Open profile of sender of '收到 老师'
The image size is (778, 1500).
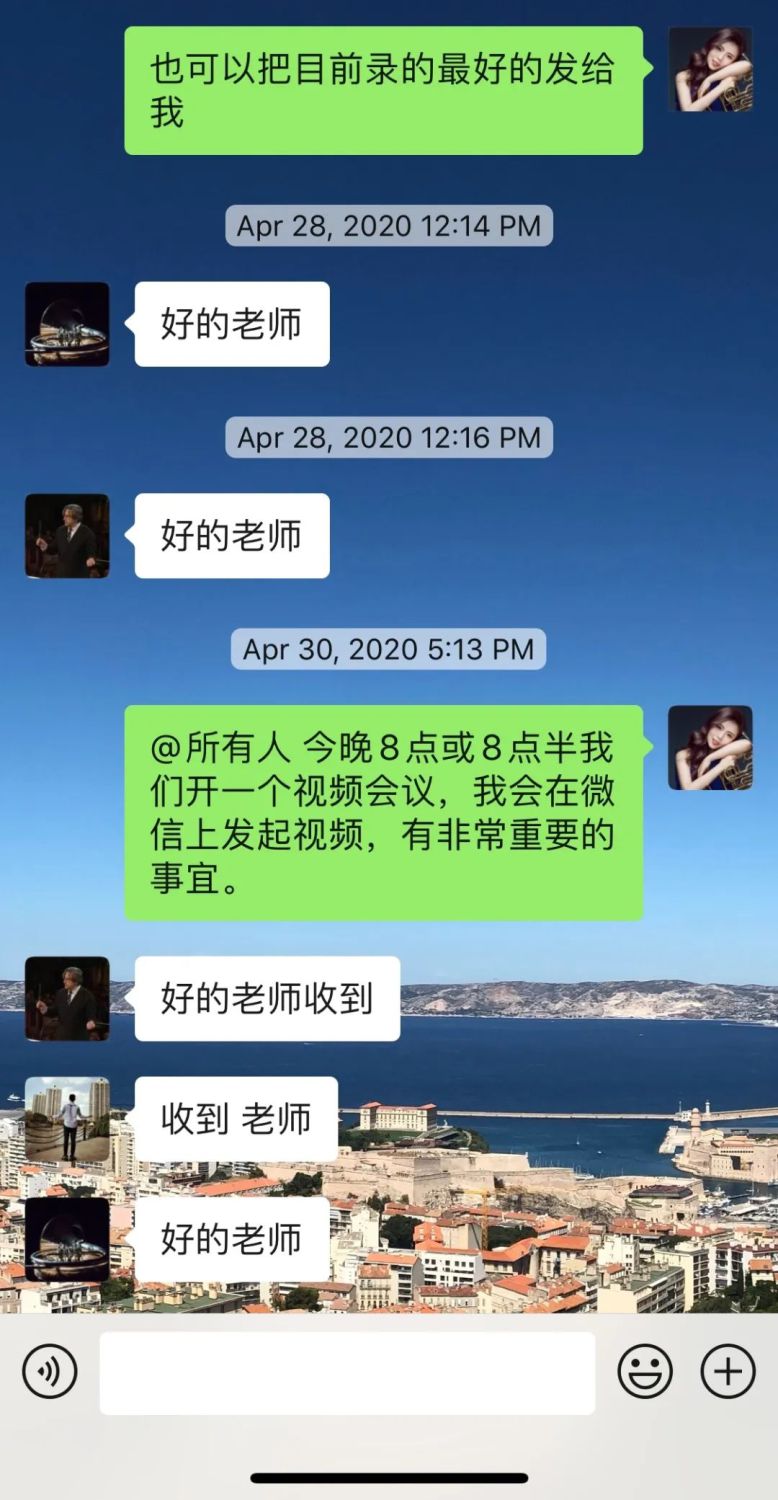click(67, 1119)
